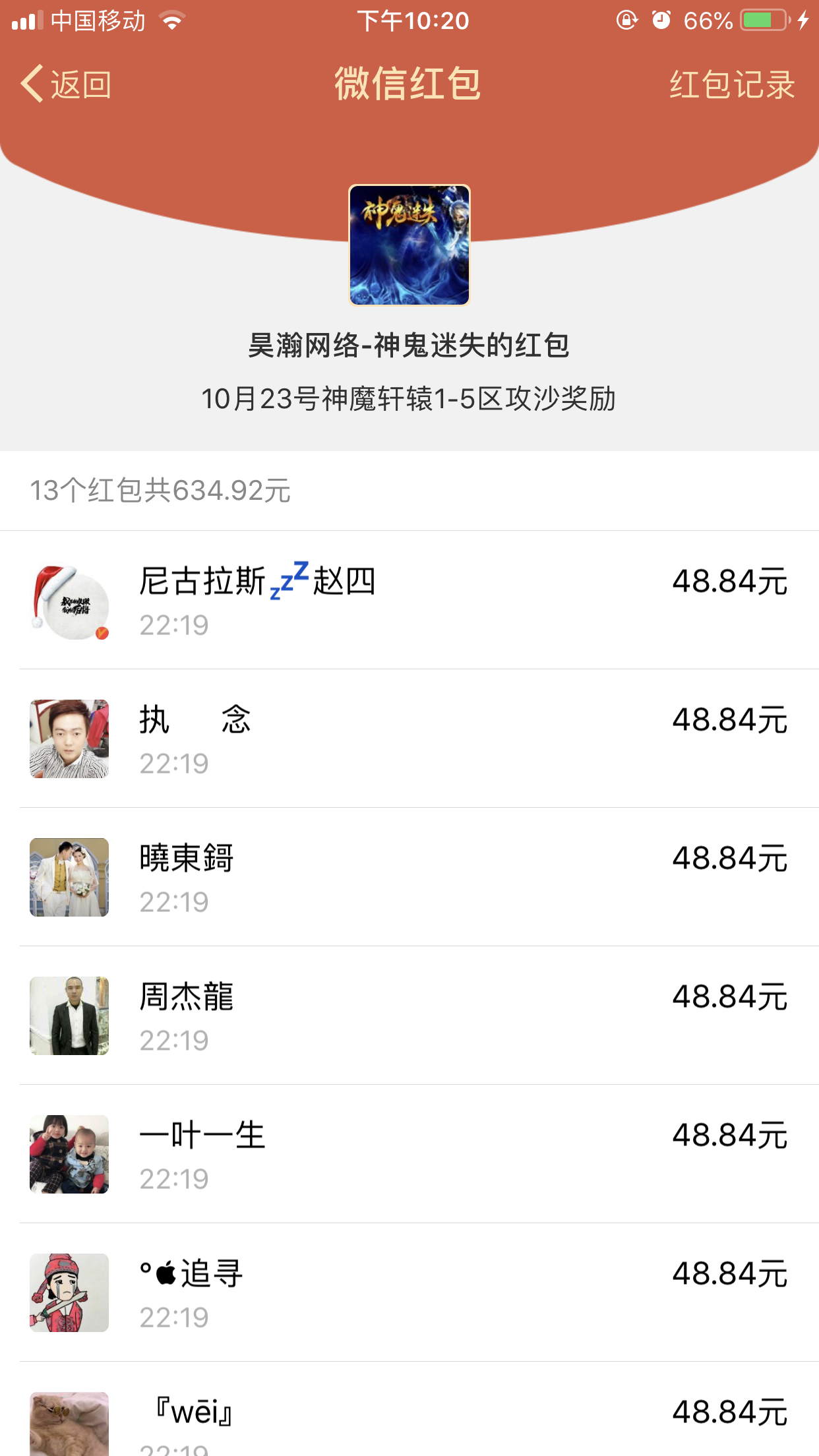Go back using the 返回 button
The width and height of the screenshot is (819, 1456).
click(66, 84)
